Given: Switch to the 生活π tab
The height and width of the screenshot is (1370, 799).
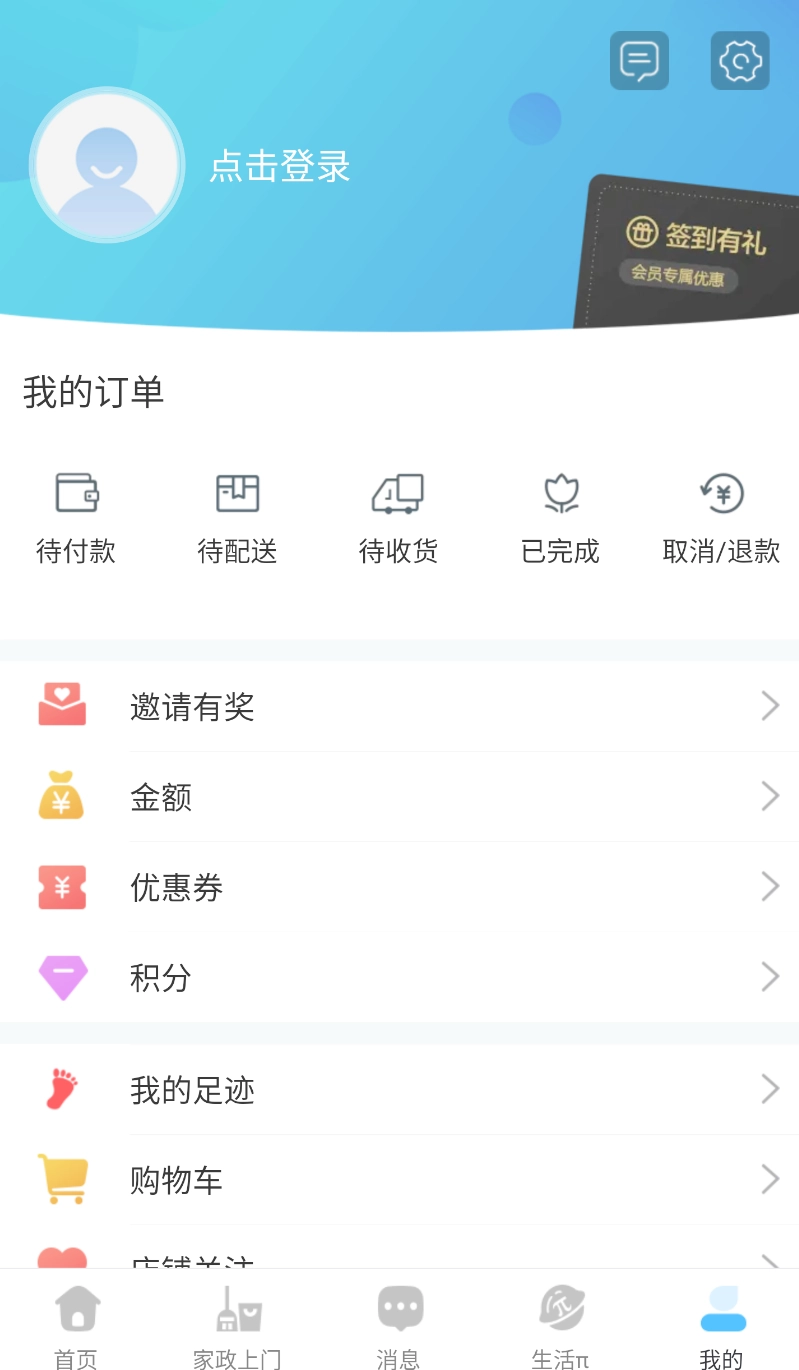Looking at the screenshot, I should pyautogui.click(x=561, y=1320).
